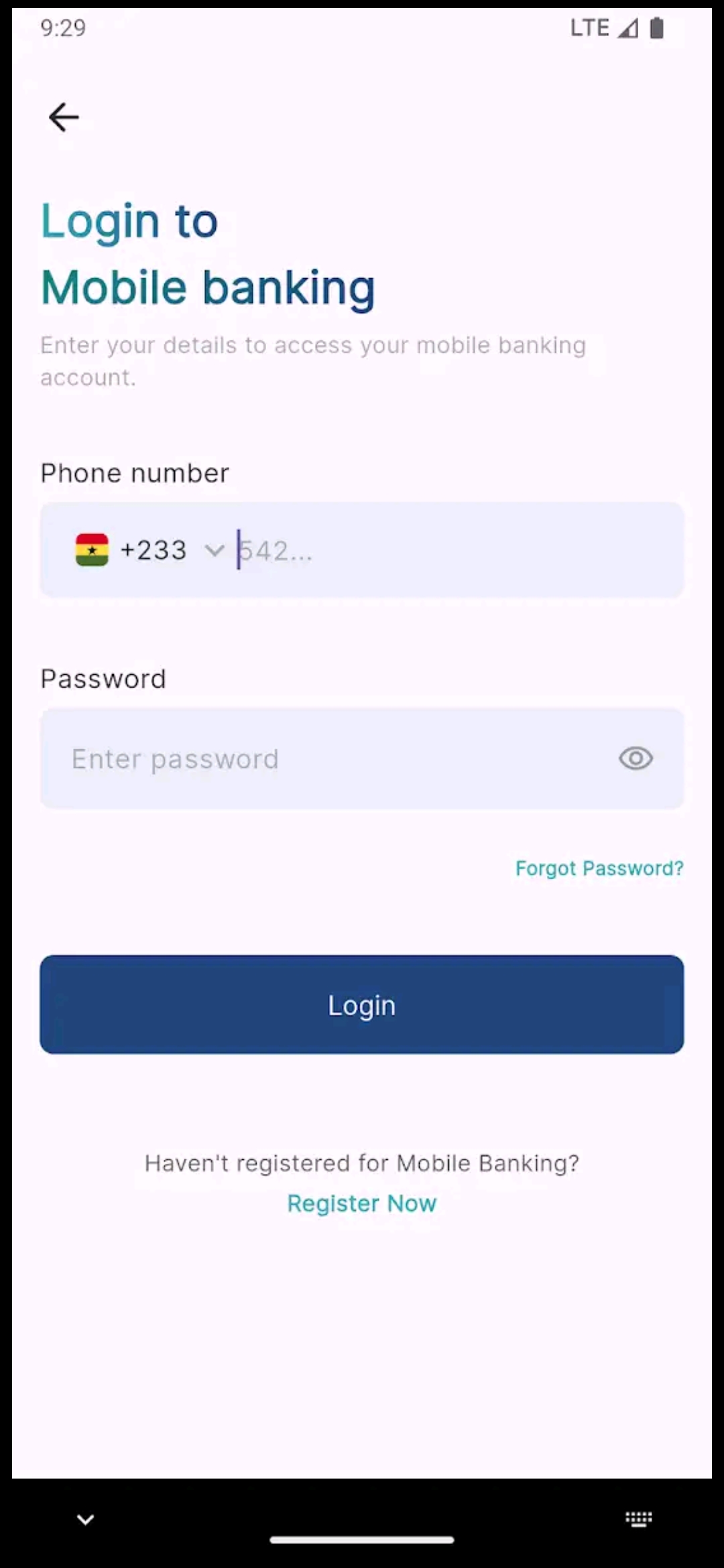Show password with the eye icon
Viewport: 724px width, 1568px height.
(x=636, y=759)
